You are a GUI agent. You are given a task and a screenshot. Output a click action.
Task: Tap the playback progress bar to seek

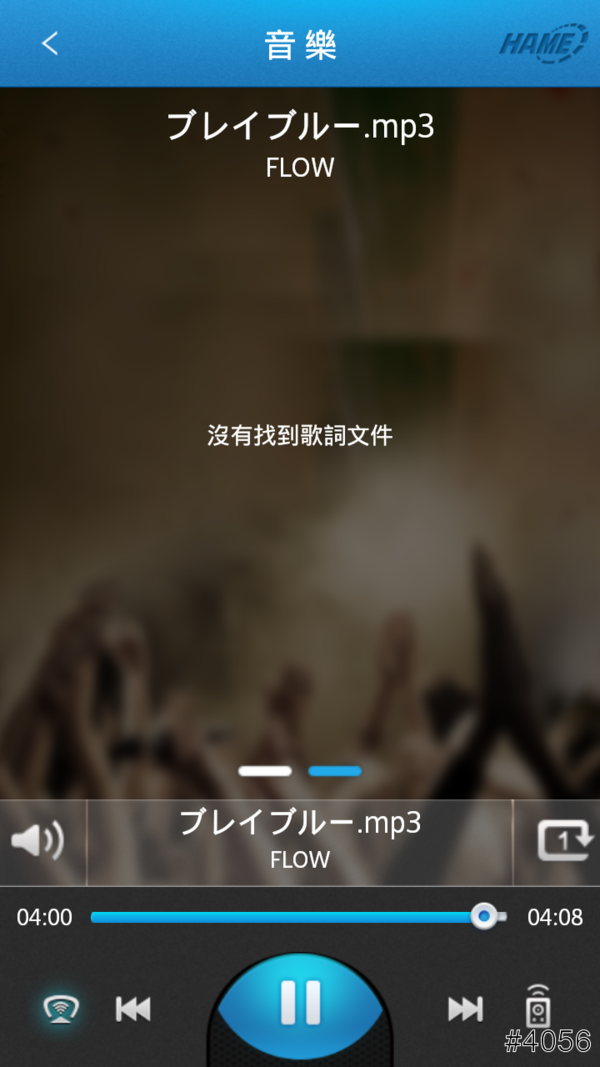click(290, 916)
